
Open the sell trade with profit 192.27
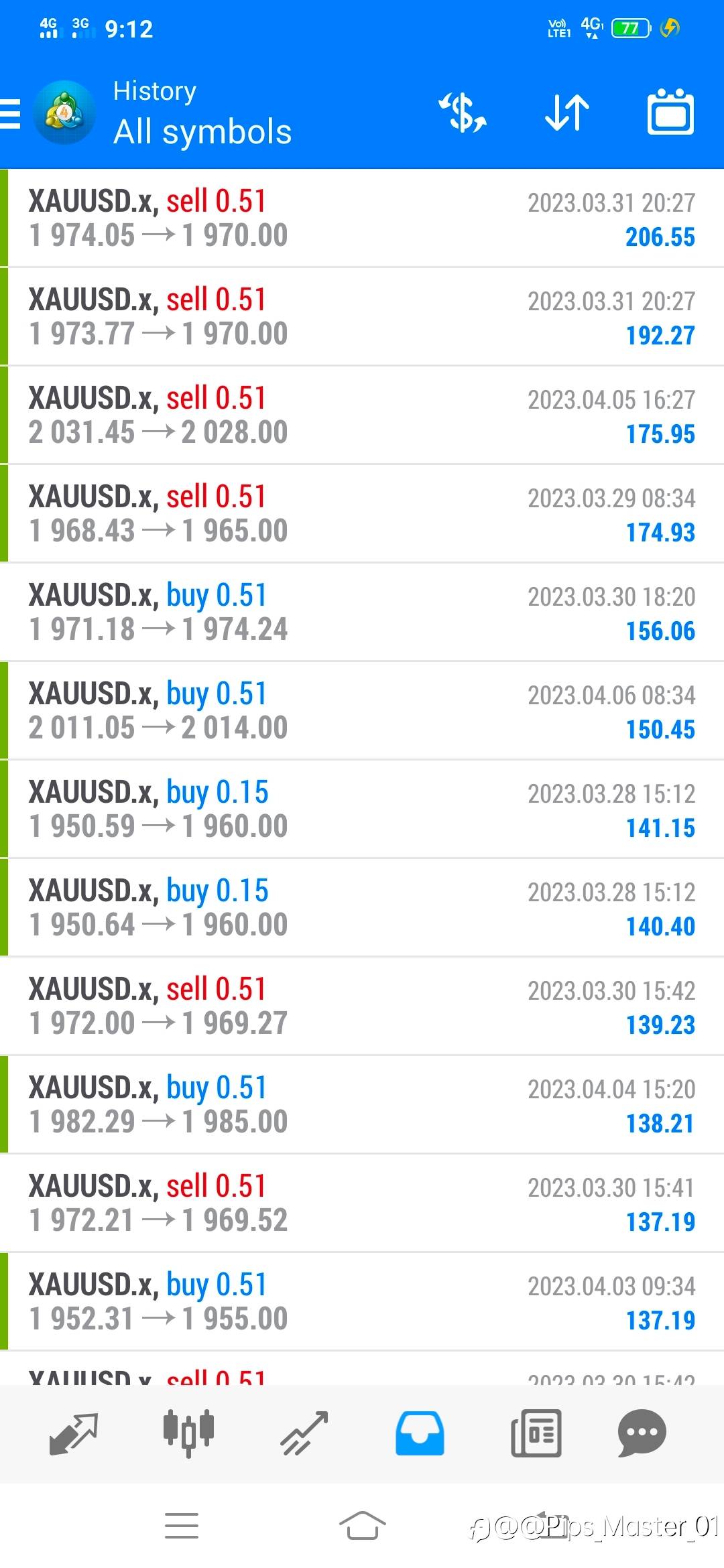click(x=362, y=317)
